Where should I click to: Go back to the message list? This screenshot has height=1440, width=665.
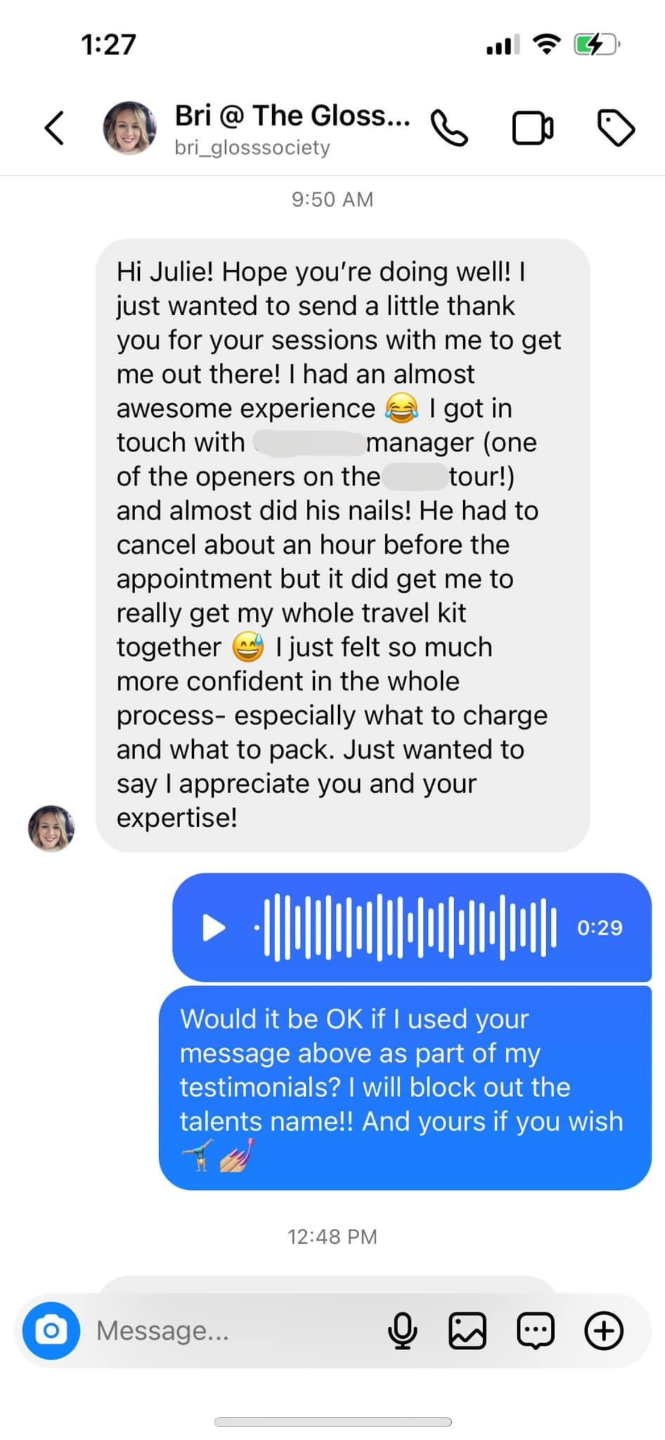click(55, 128)
